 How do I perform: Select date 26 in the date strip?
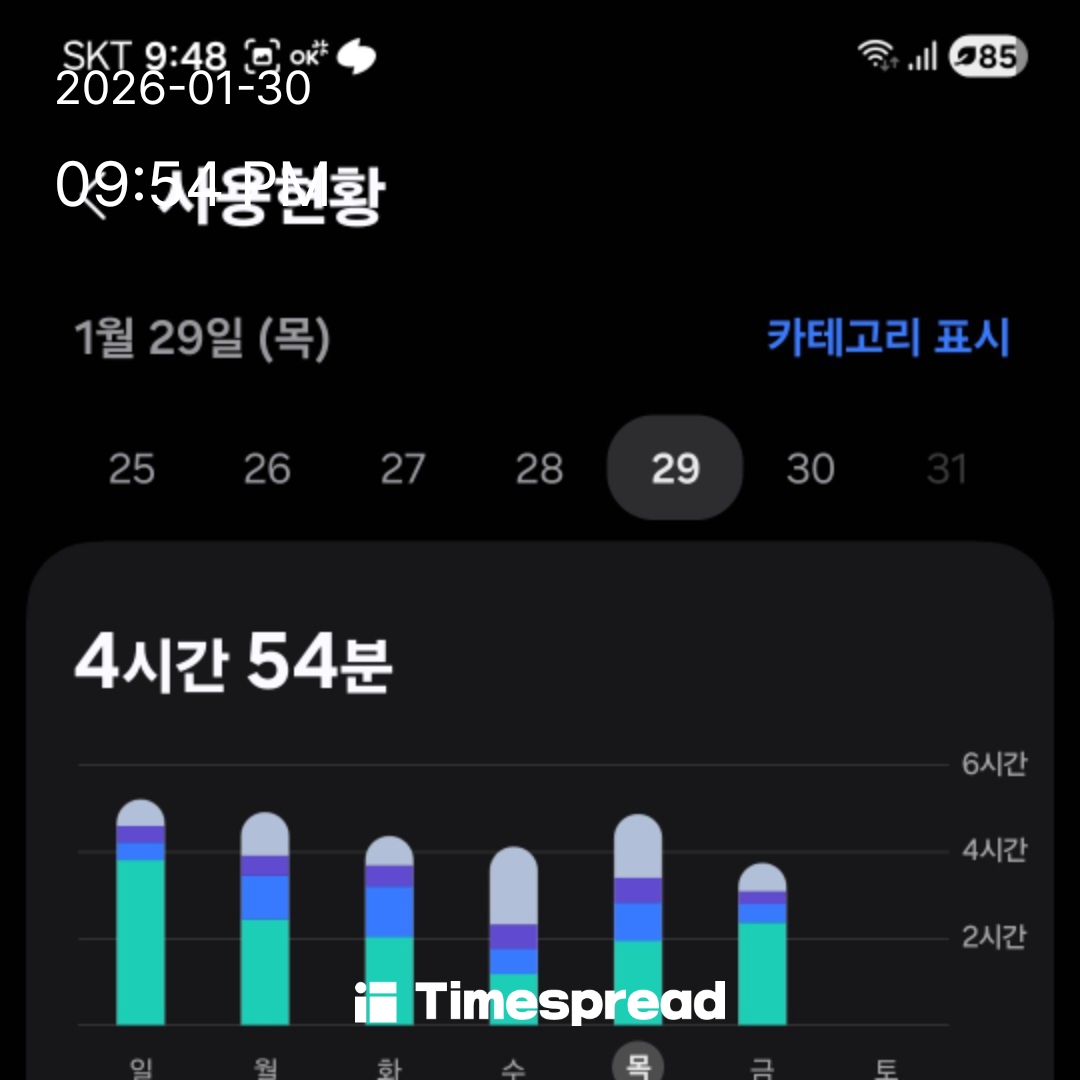(267, 468)
